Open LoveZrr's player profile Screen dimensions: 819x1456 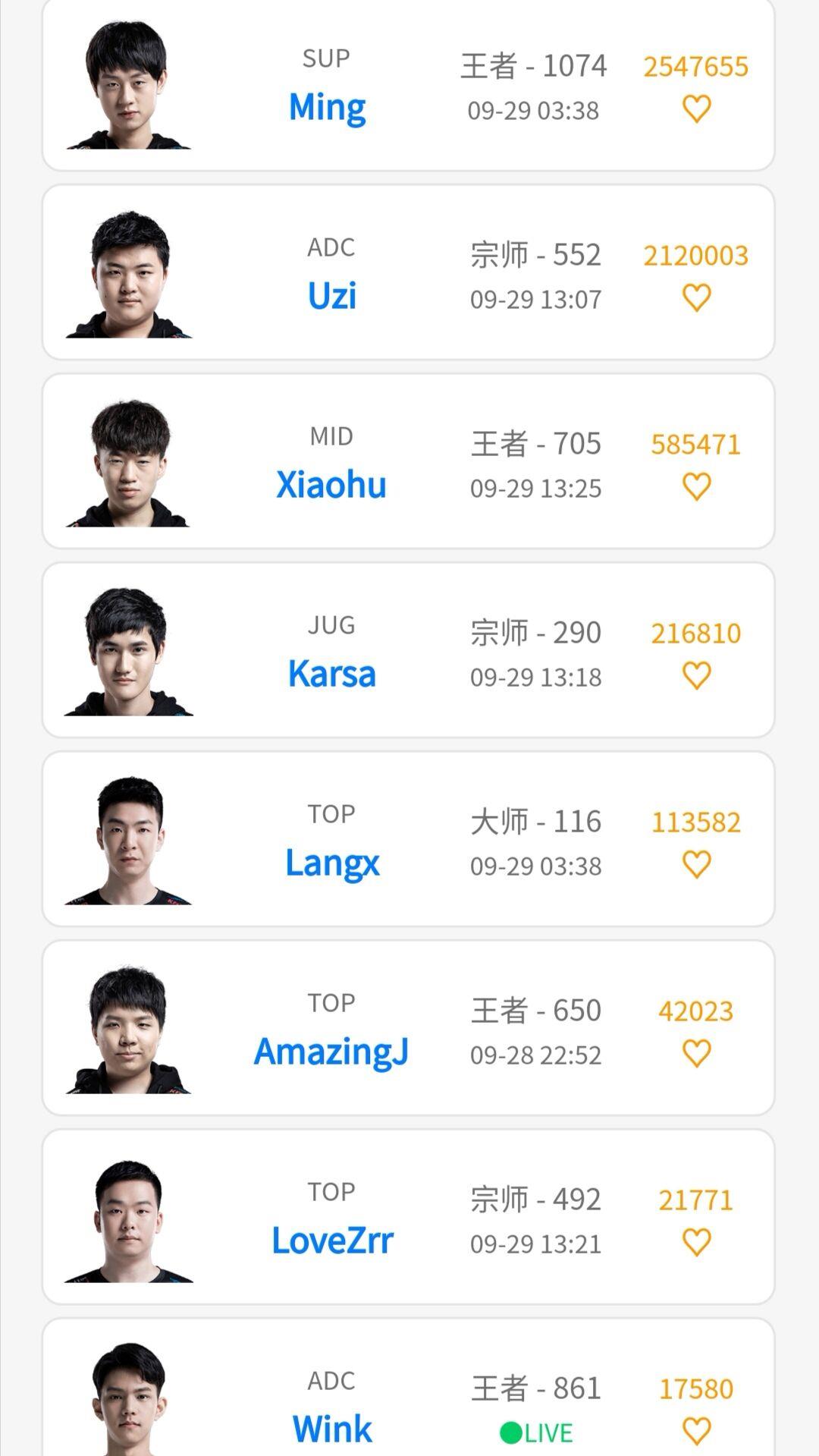click(x=332, y=1241)
